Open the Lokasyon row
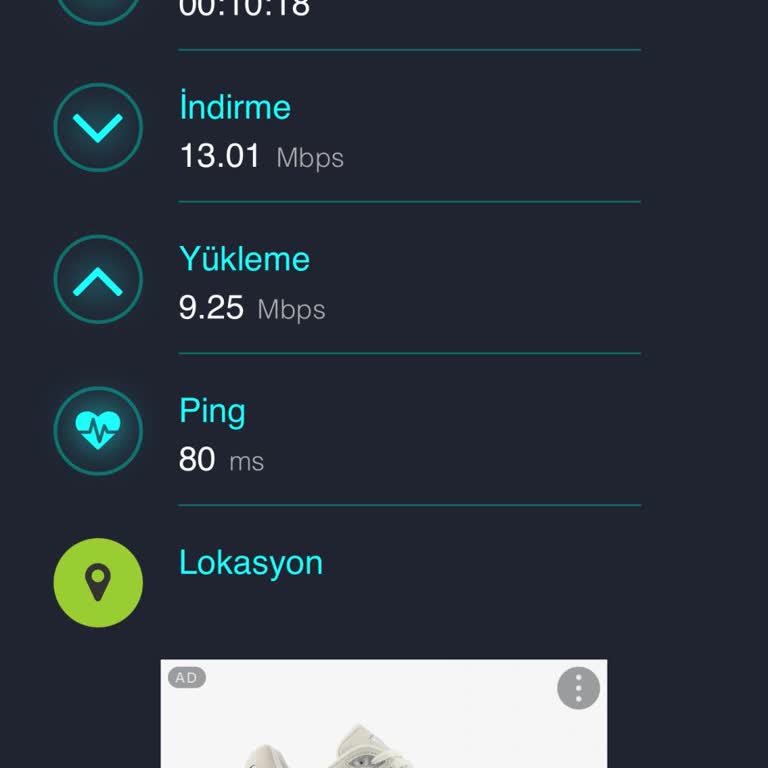768x768 pixels. [x=250, y=563]
